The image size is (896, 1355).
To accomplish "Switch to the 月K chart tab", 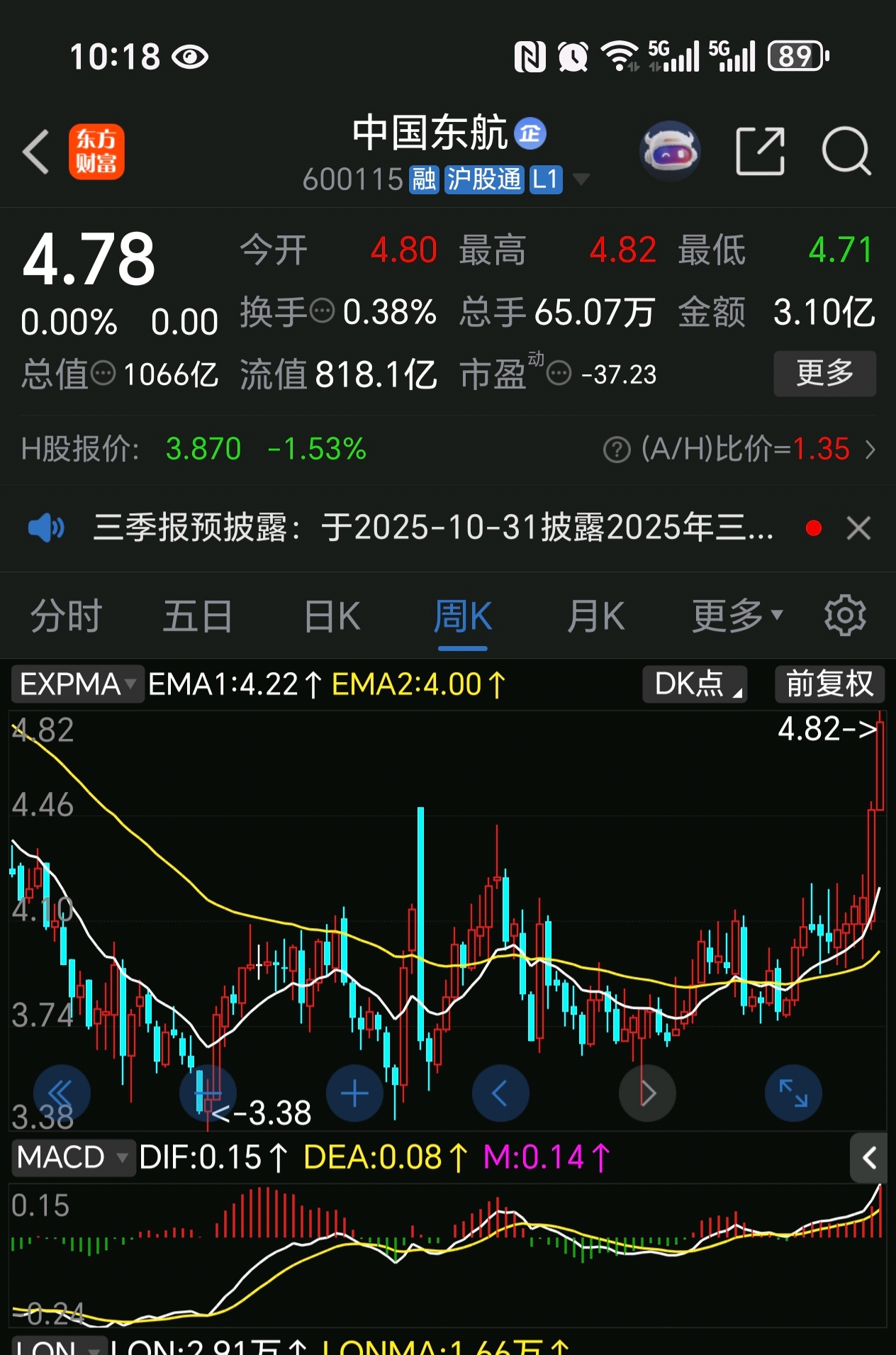I will pyautogui.click(x=595, y=615).
